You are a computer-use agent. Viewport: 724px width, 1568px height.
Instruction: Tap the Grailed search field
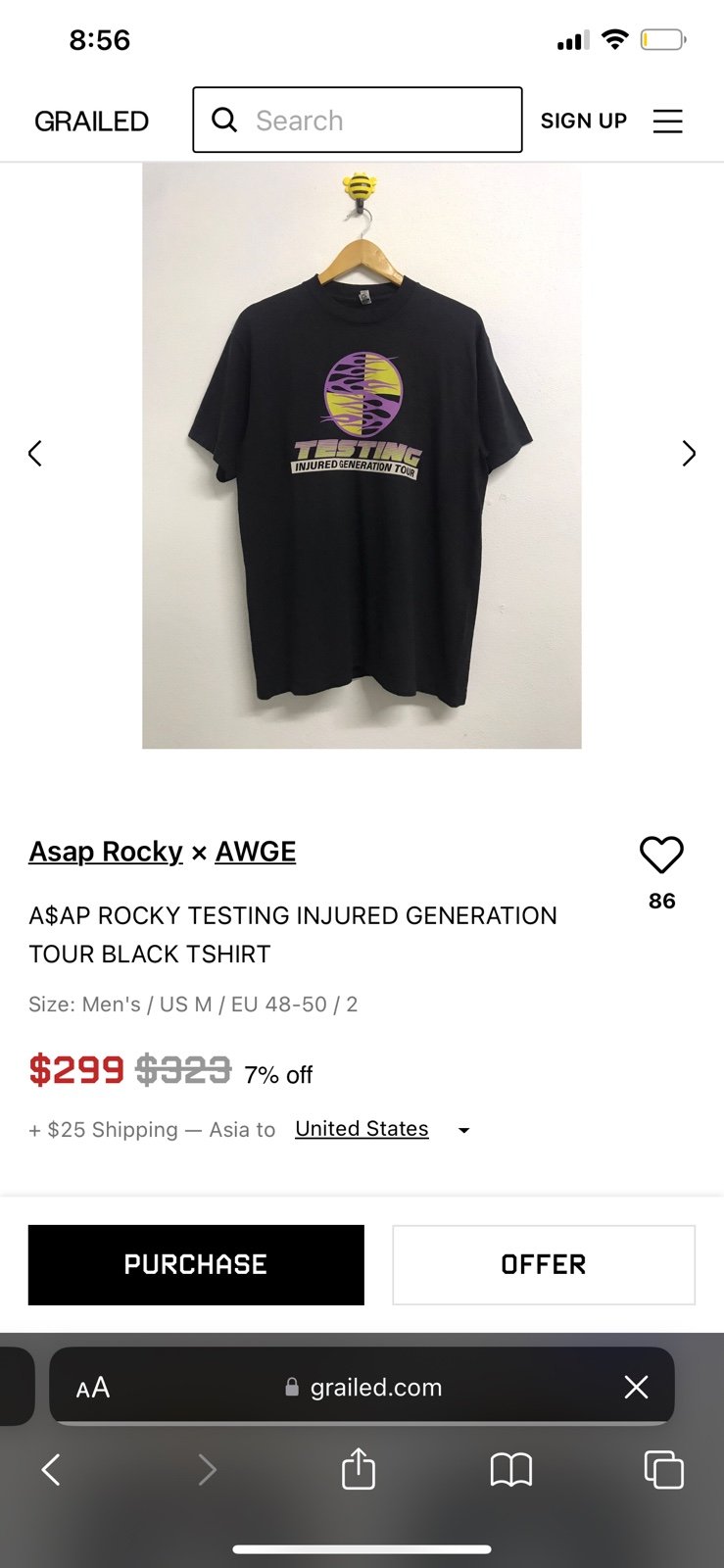tap(357, 120)
